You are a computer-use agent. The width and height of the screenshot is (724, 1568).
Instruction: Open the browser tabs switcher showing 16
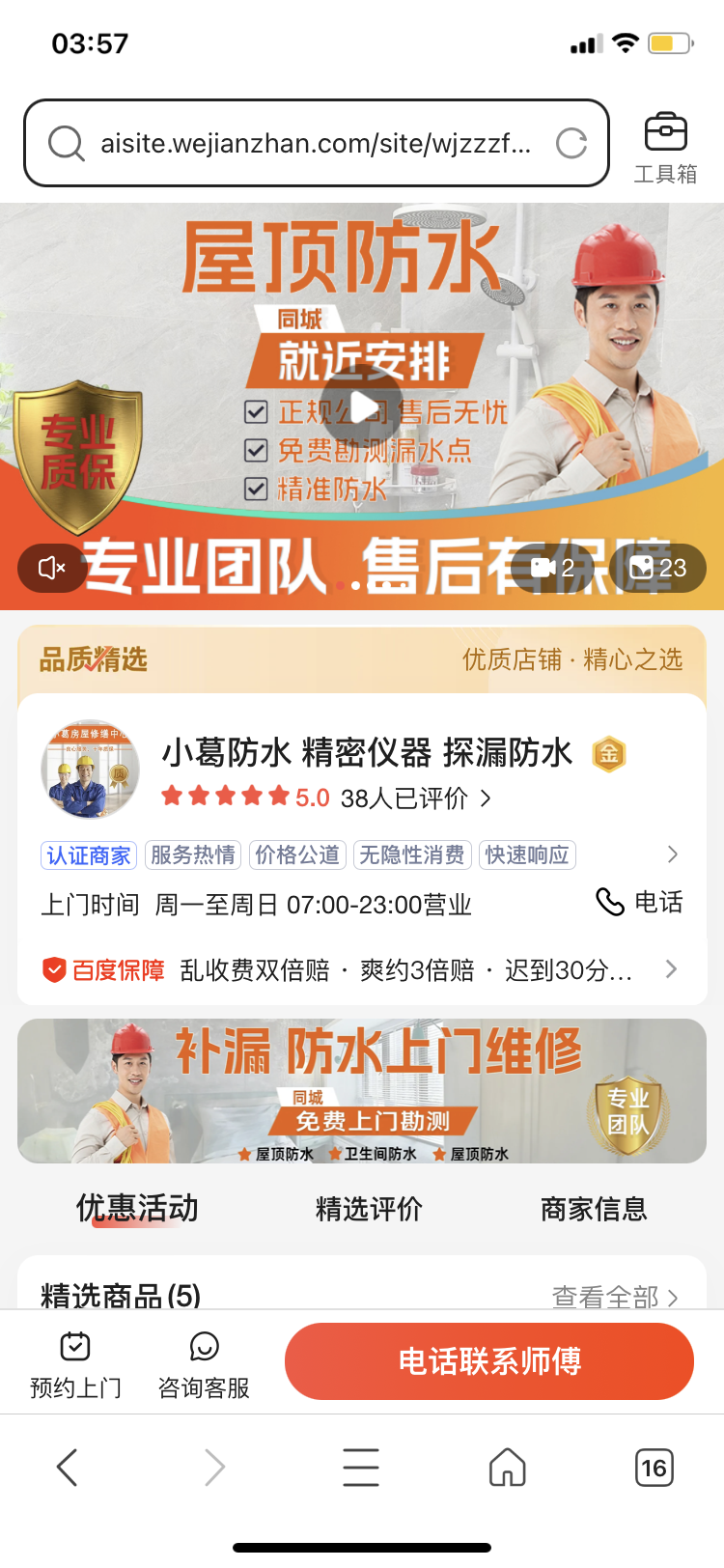[x=654, y=1468]
